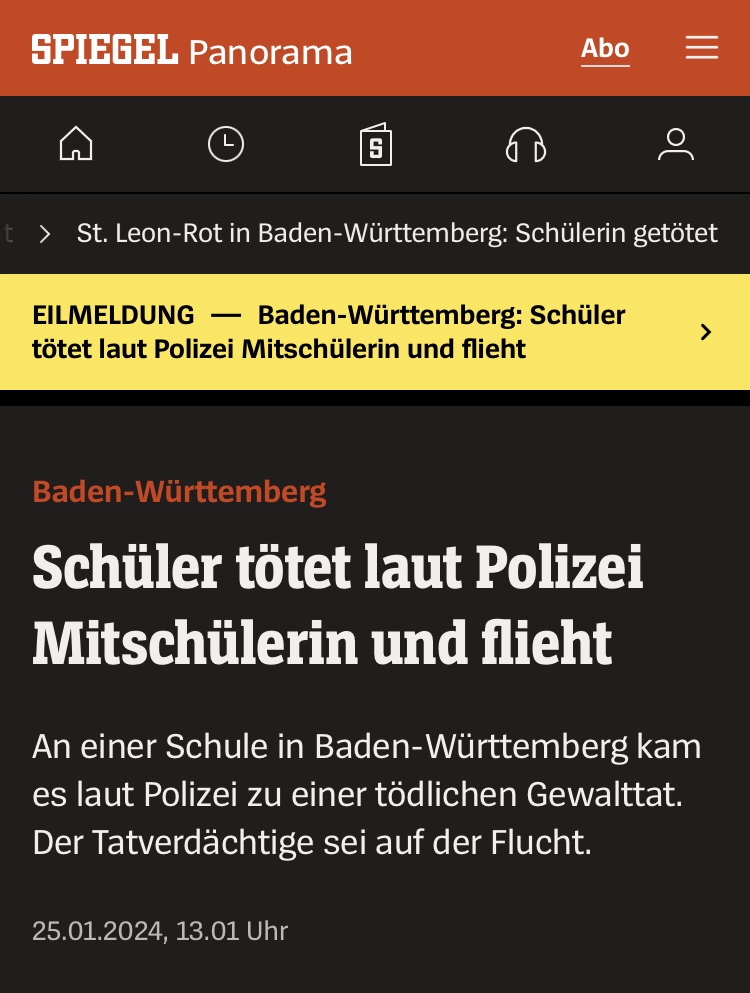Go to the SPIEGEL home page icon
Image resolution: width=750 pixels, height=993 pixels.
tap(76, 145)
